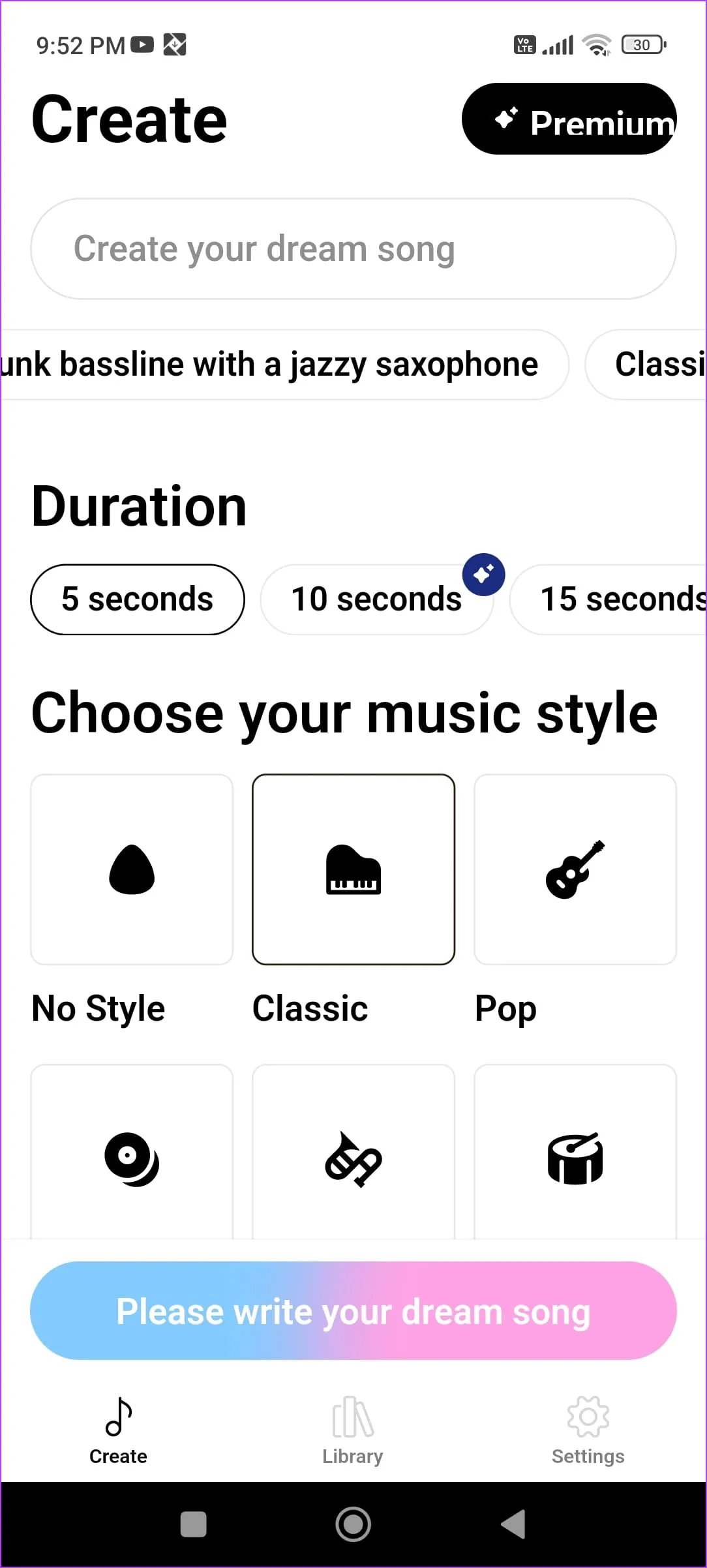The image size is (707, 1568).
Task: Select 5 seconds duration
Action: click(x=138, y=599)
